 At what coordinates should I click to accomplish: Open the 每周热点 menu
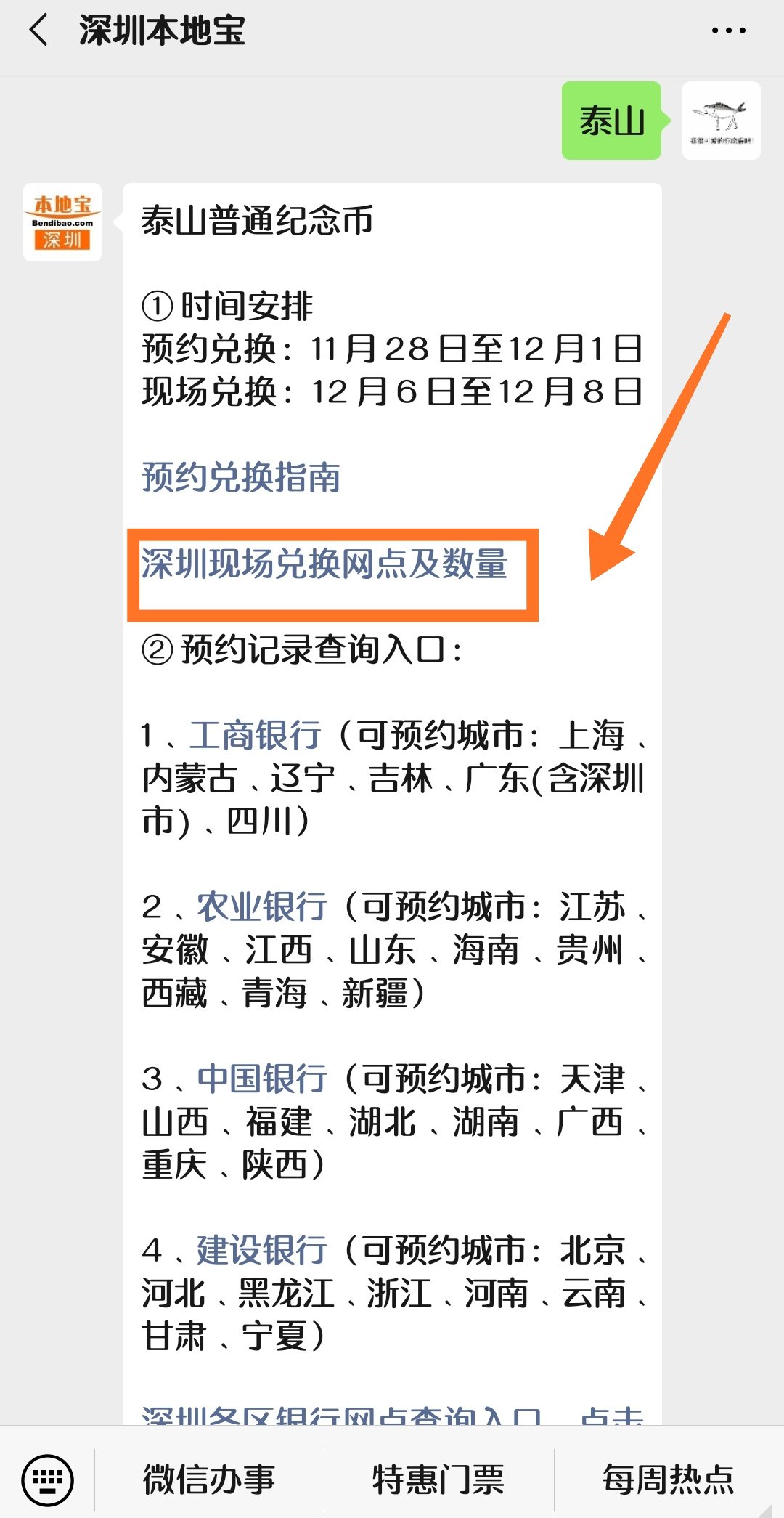coord(669,1479)
